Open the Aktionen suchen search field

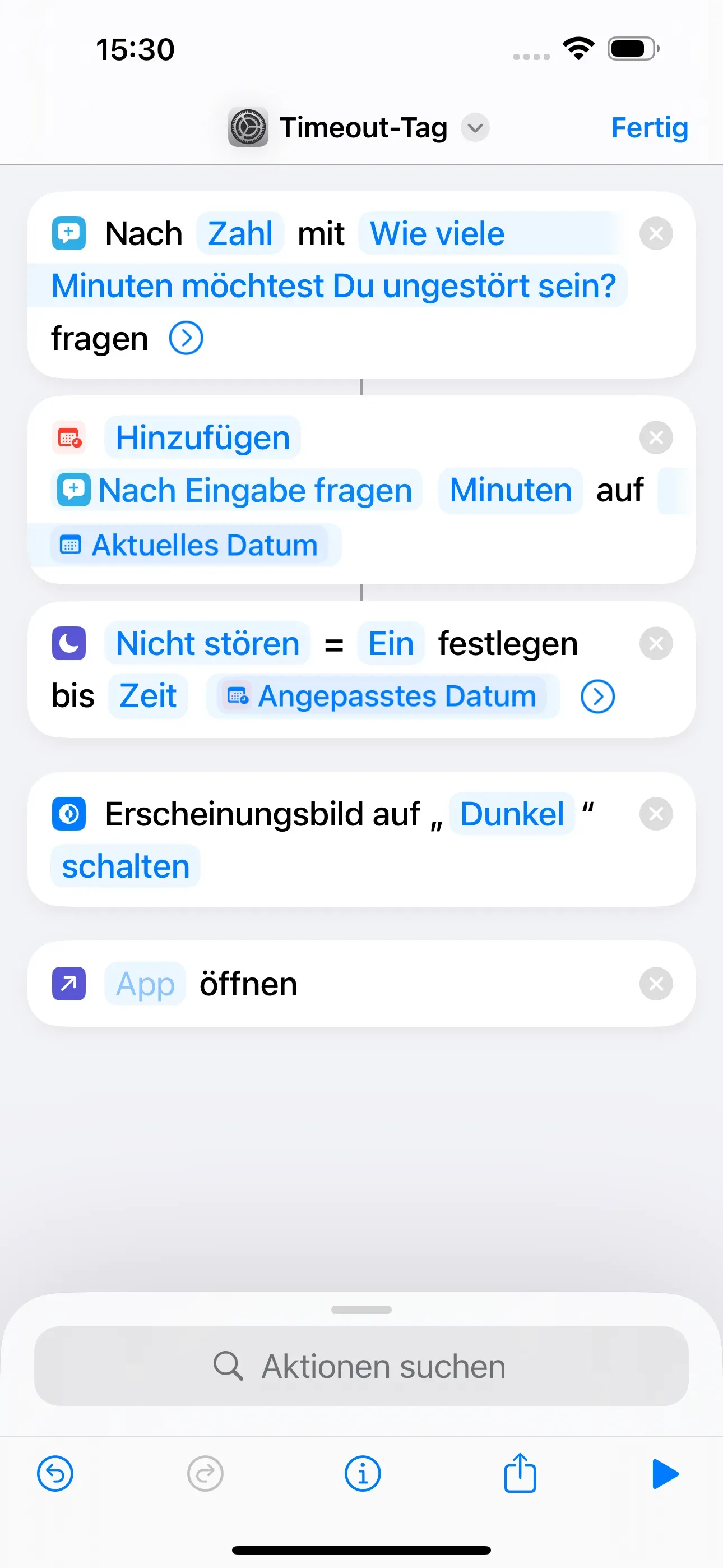point(361,1366)
